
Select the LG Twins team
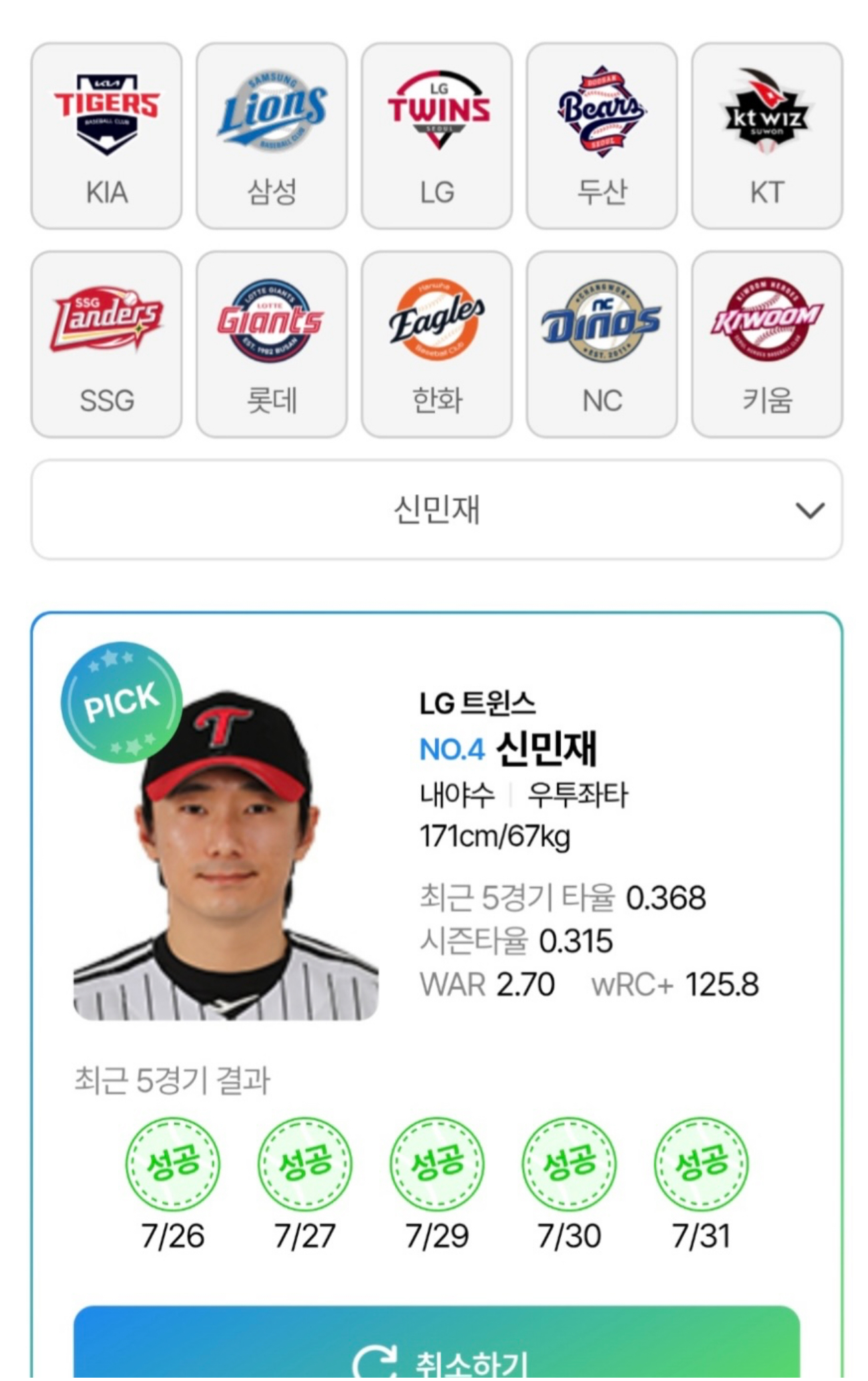[x=437, y=136]
